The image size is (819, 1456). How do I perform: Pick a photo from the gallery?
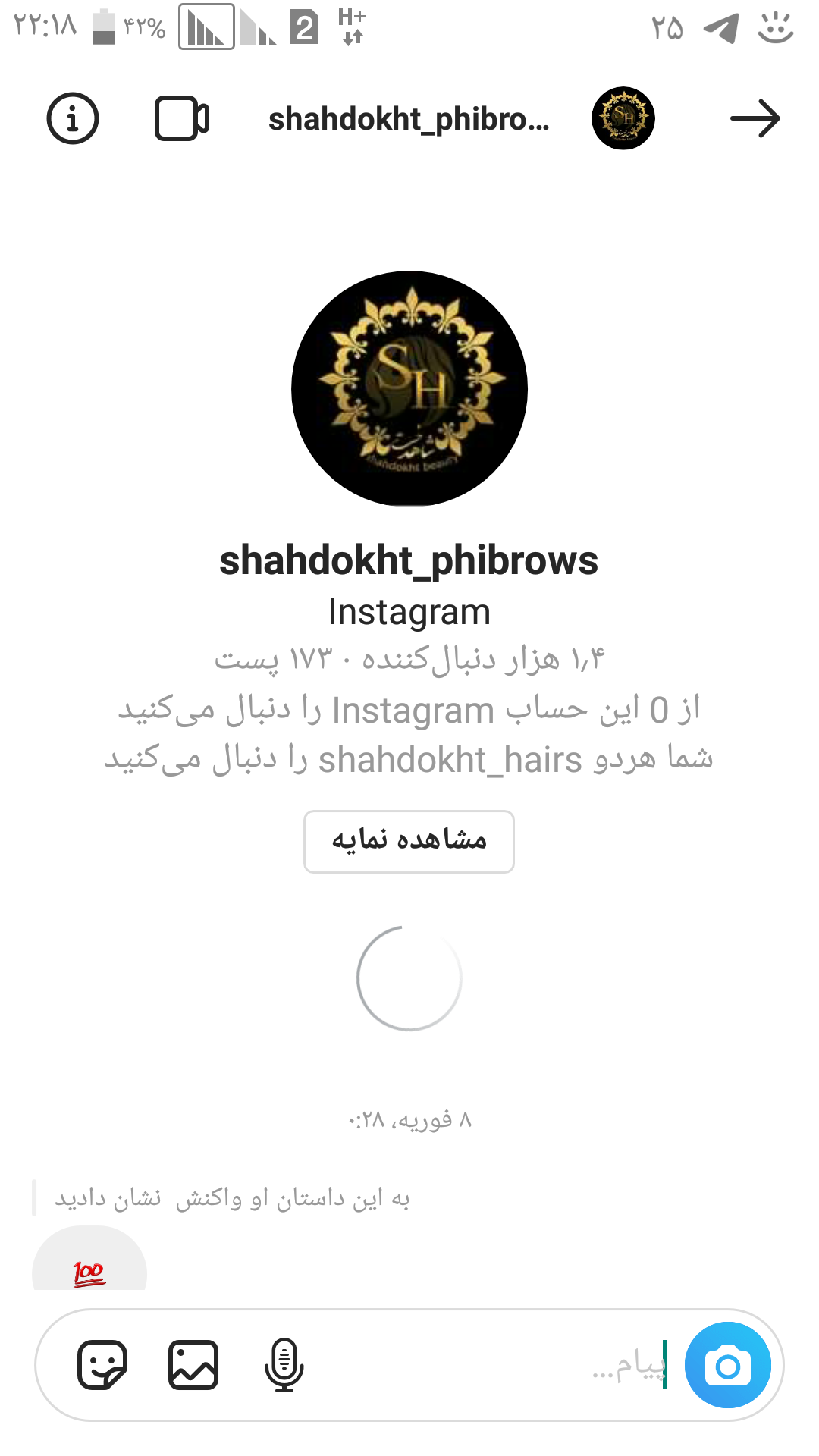click(x=193, y=1365)
